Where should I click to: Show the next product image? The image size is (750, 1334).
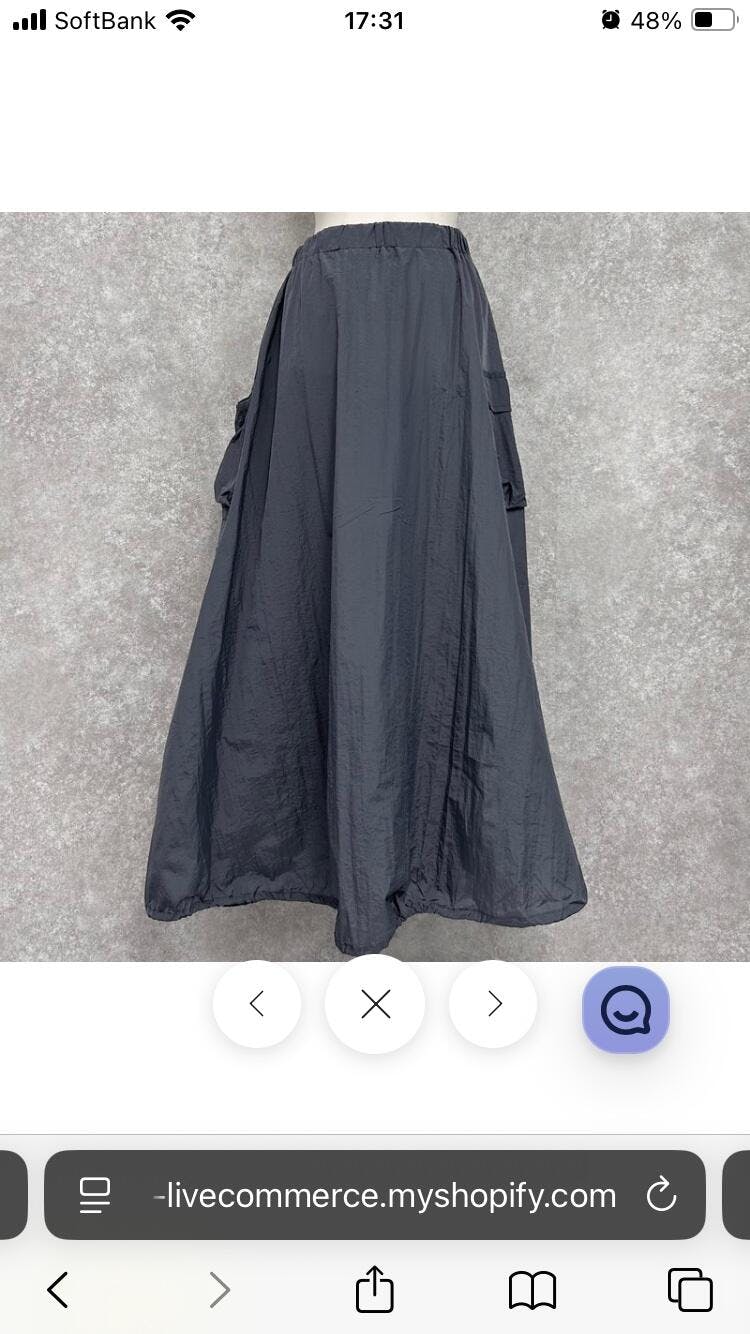(494, 1004)
